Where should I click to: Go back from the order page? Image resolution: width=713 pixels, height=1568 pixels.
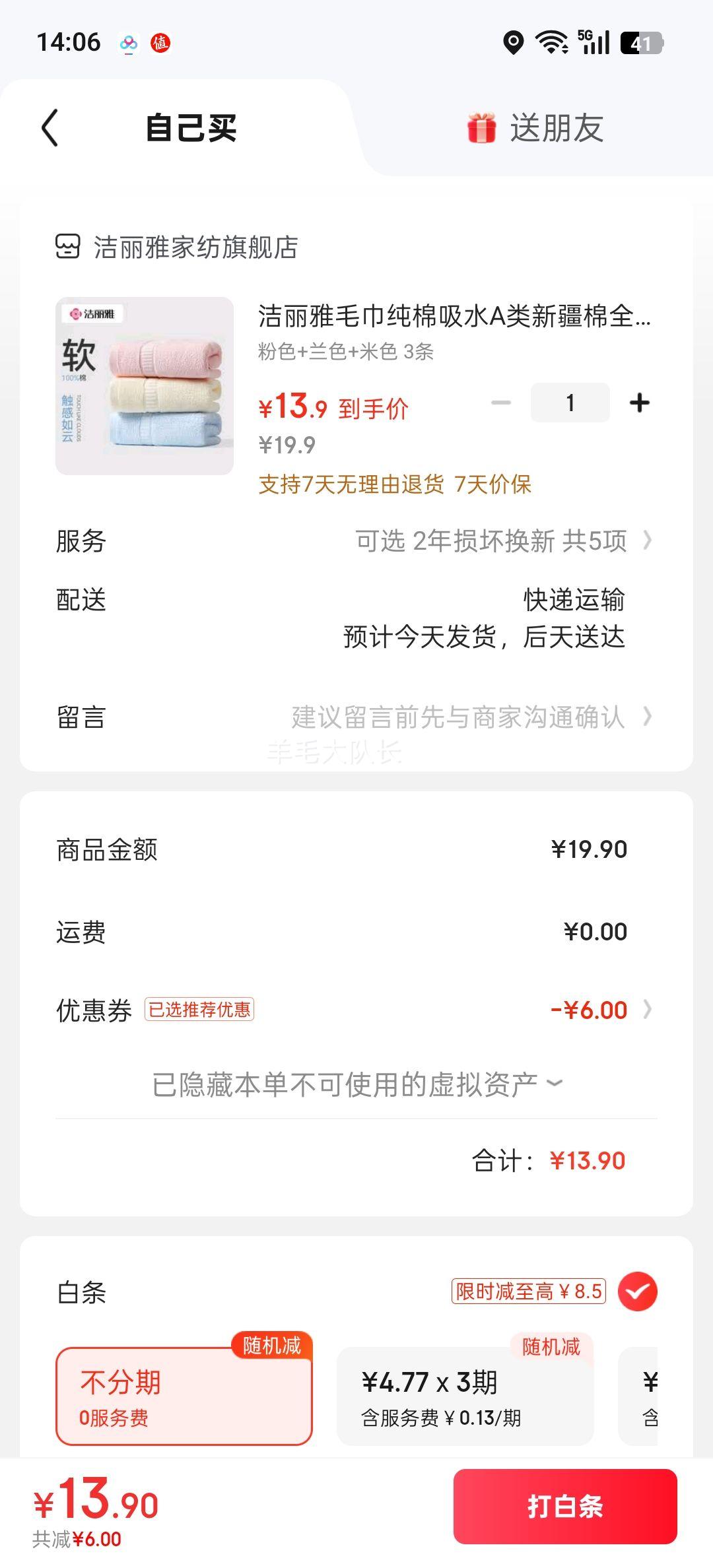coord(50,127)
